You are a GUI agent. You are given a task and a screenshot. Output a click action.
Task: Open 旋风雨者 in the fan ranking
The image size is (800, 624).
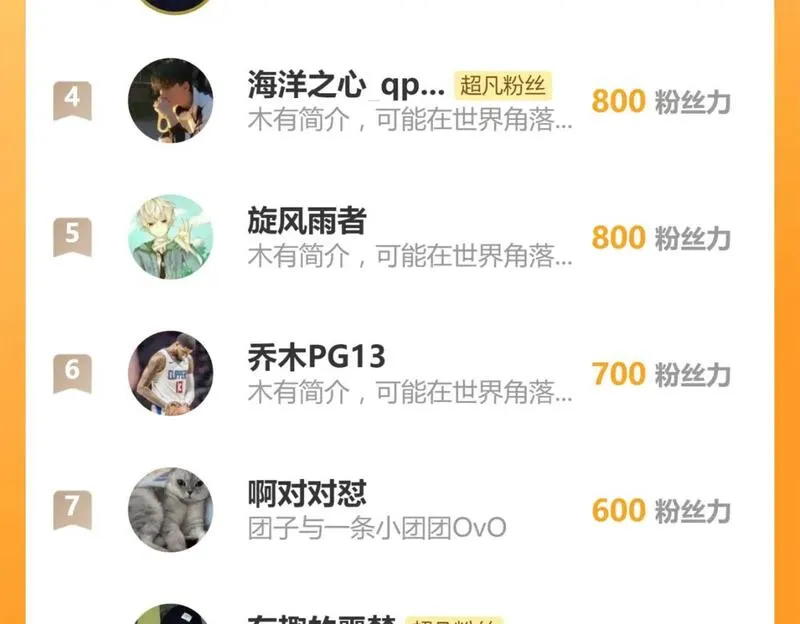click(306, 221)
